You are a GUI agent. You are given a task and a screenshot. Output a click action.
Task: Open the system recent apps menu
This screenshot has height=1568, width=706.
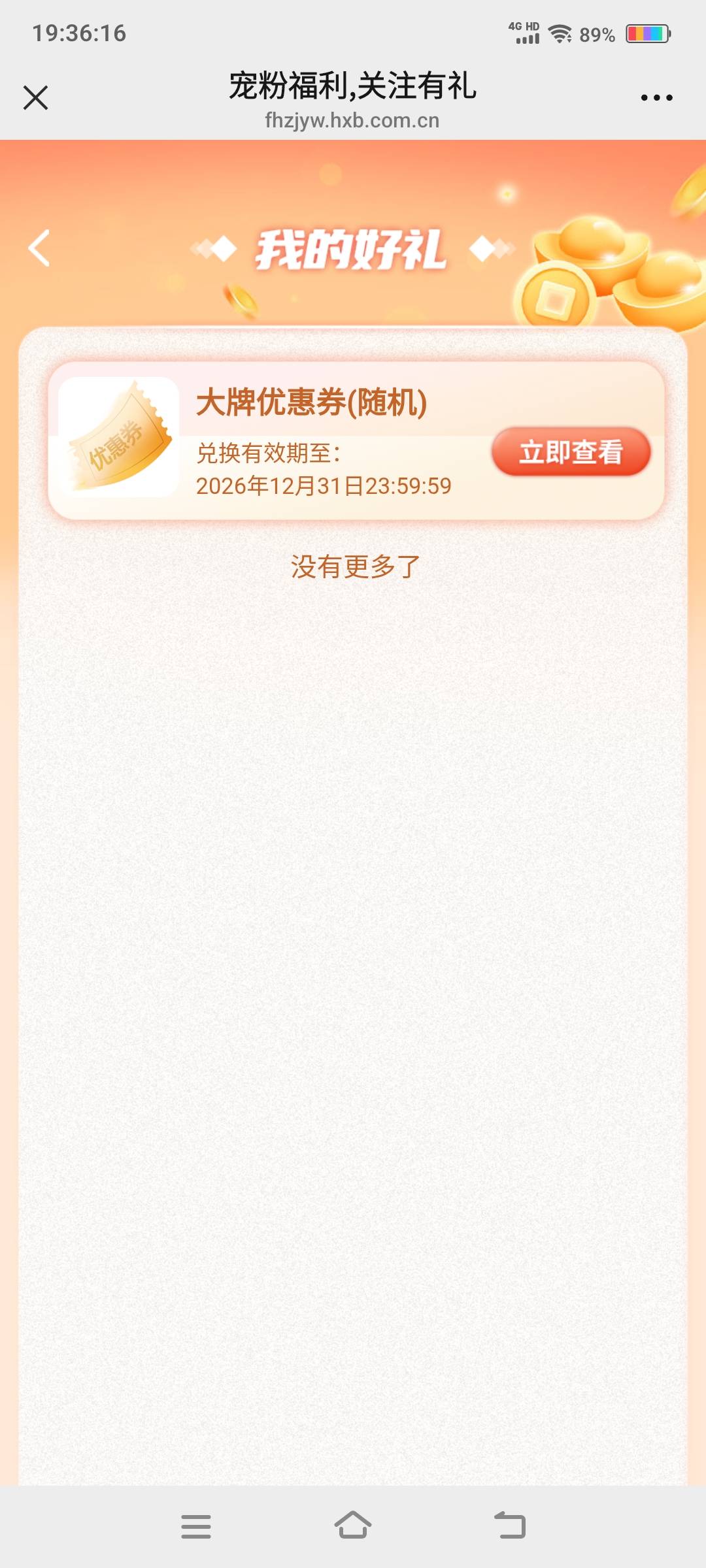coord(196,1526)
